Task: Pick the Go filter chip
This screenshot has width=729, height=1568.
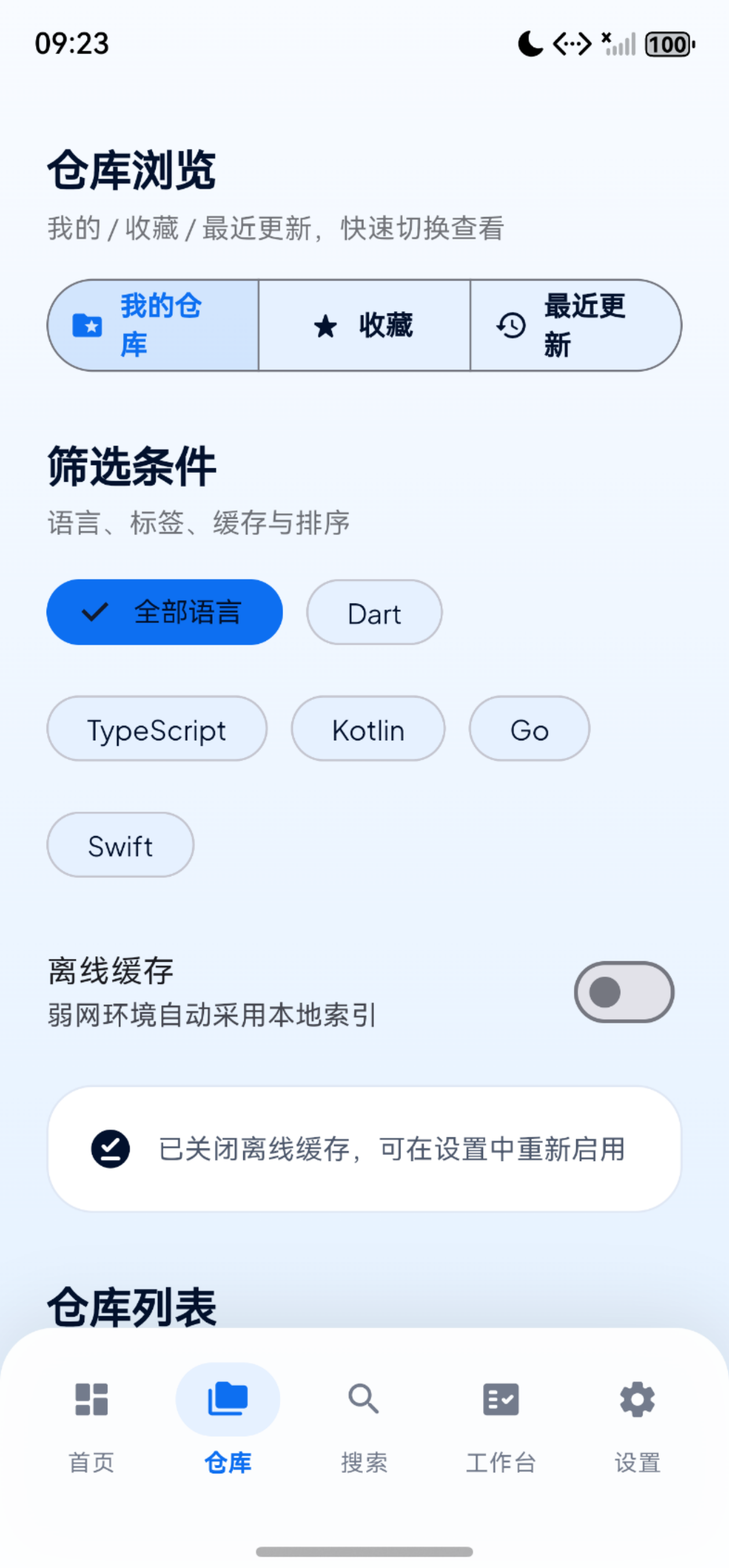Action: coord(529,729)
